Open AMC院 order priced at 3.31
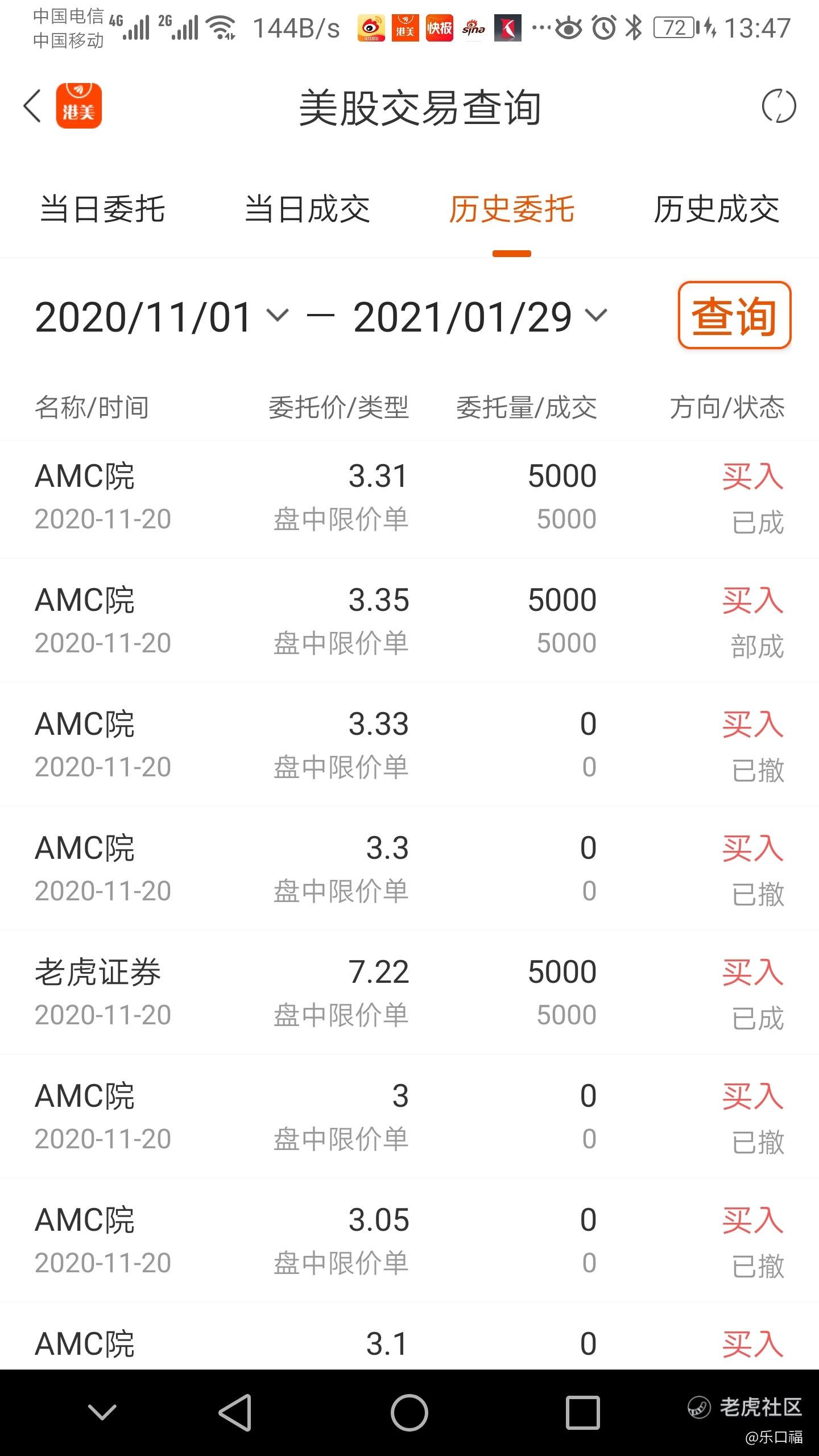Image resolution: width=819 pixels, height=1456 pixels. coord(409,498)
